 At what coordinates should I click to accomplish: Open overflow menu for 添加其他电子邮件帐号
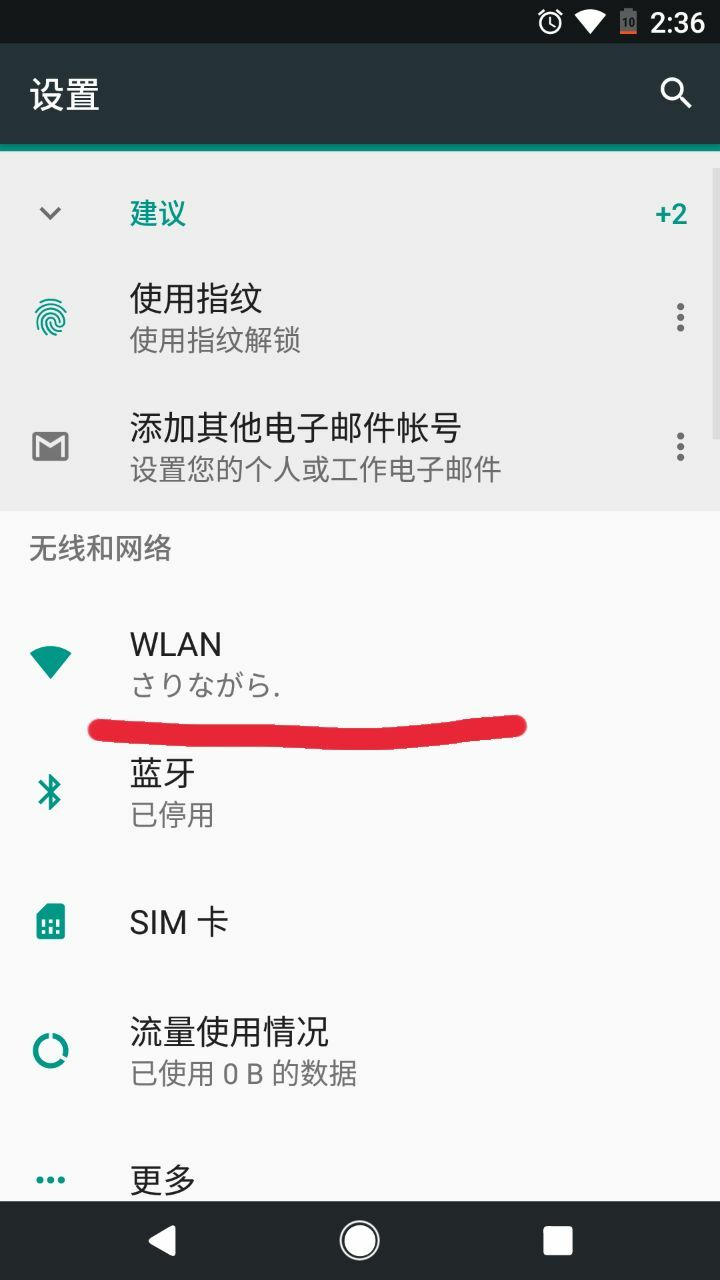click(x=680, y=447)
